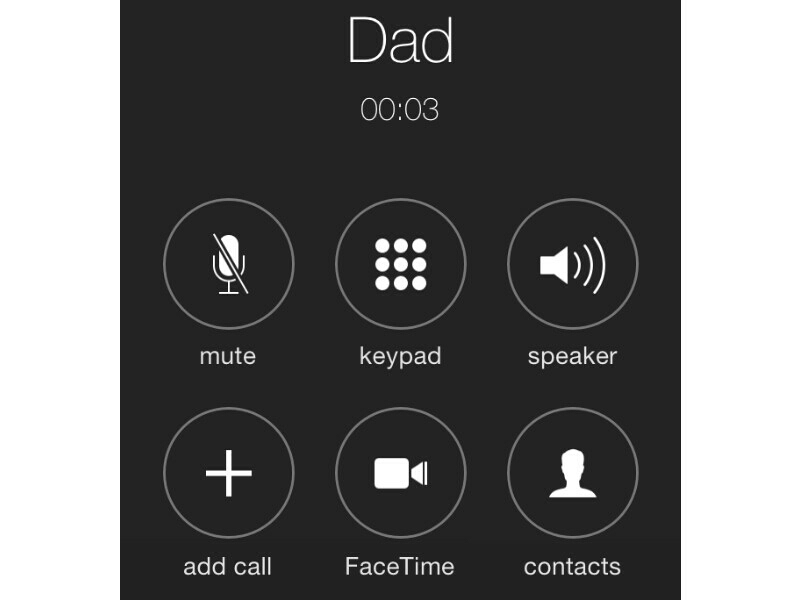This screenshot has width=800, height=600.
Task: Start a FaceTime video call
Action: (x=401, y=473)
